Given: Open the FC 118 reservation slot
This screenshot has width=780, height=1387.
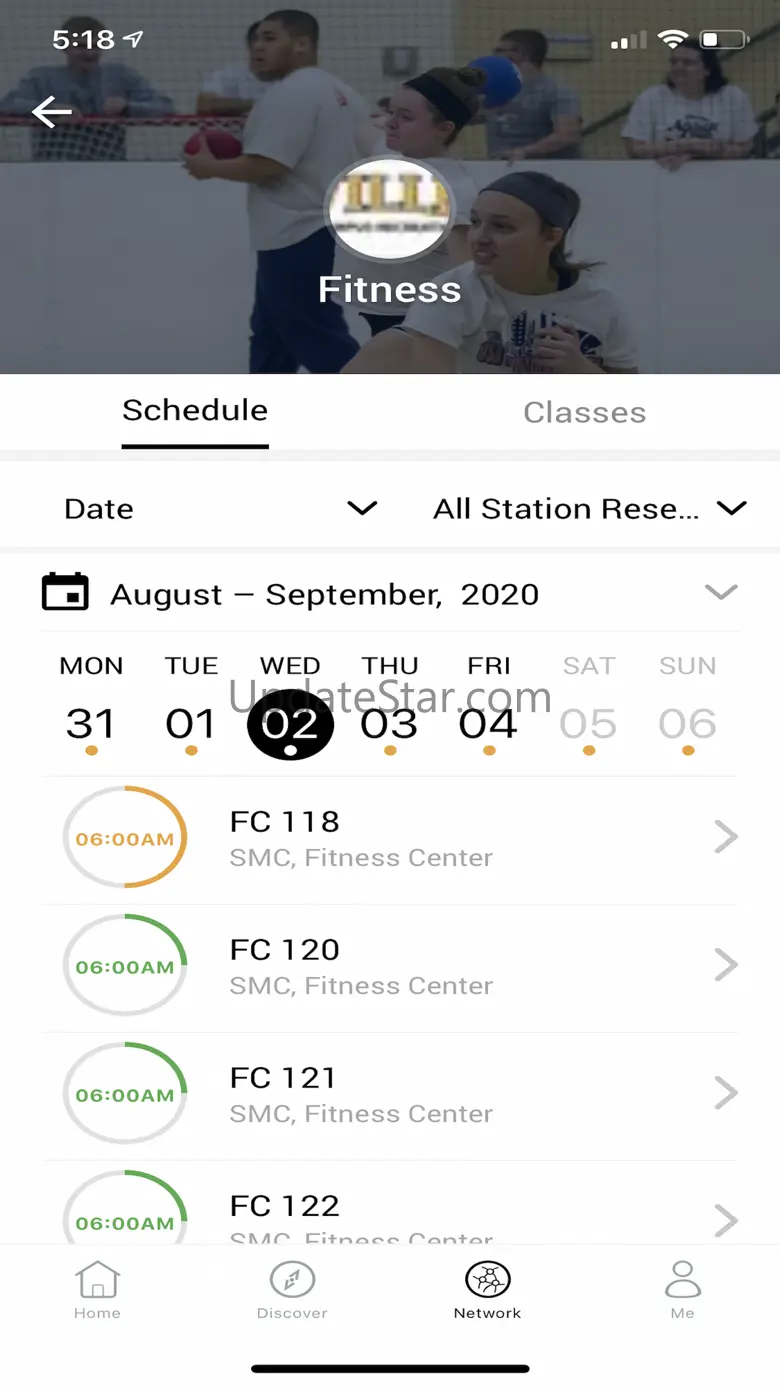Looking at the screenshot, I should click(x=390, y=838).
